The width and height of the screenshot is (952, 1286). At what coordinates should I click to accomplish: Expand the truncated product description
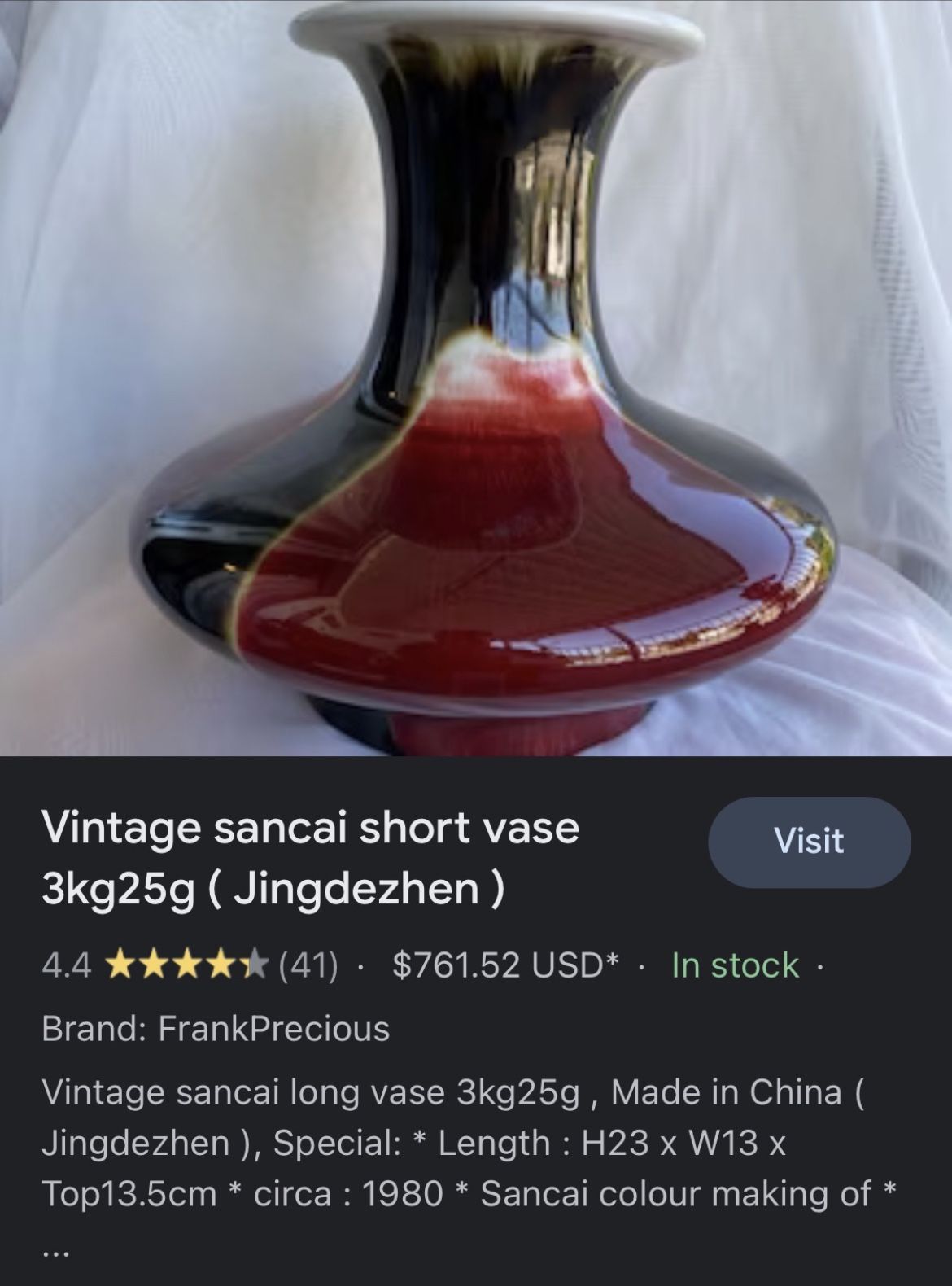click(56, 1254)
